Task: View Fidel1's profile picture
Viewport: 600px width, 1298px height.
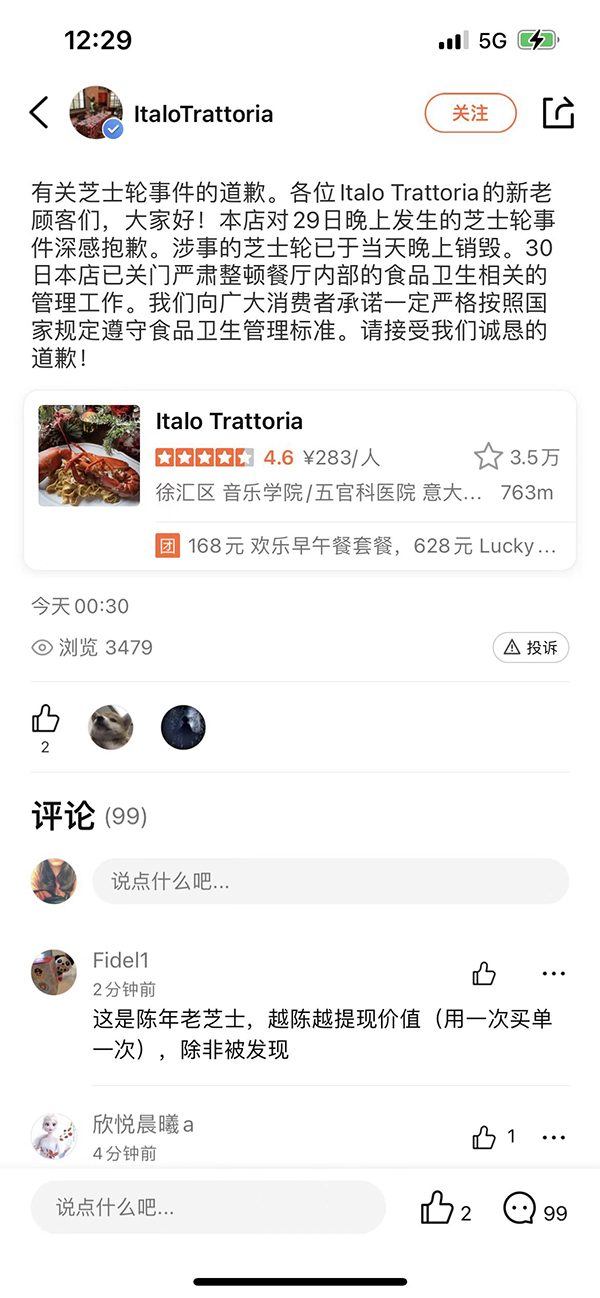Action: pyautogui.click(x=54, y=972)
